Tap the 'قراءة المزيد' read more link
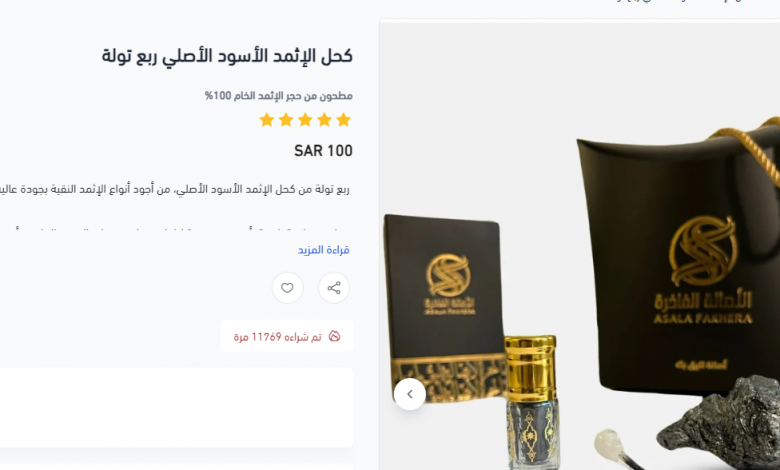Image resolution: width=780 pixels, height=470 pixels. pos(323,250)
